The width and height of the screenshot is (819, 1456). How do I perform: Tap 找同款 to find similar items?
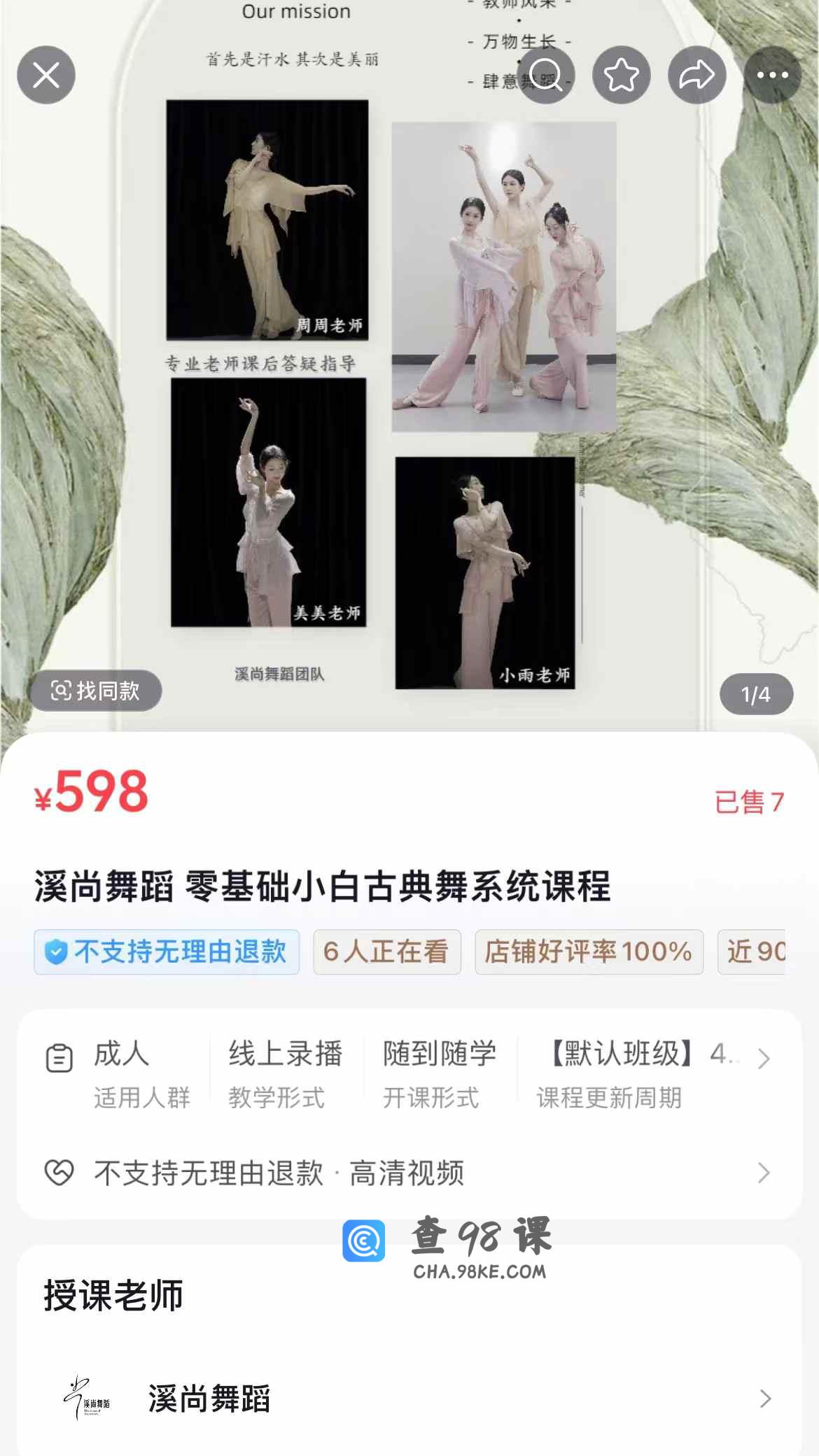[95, 691]
